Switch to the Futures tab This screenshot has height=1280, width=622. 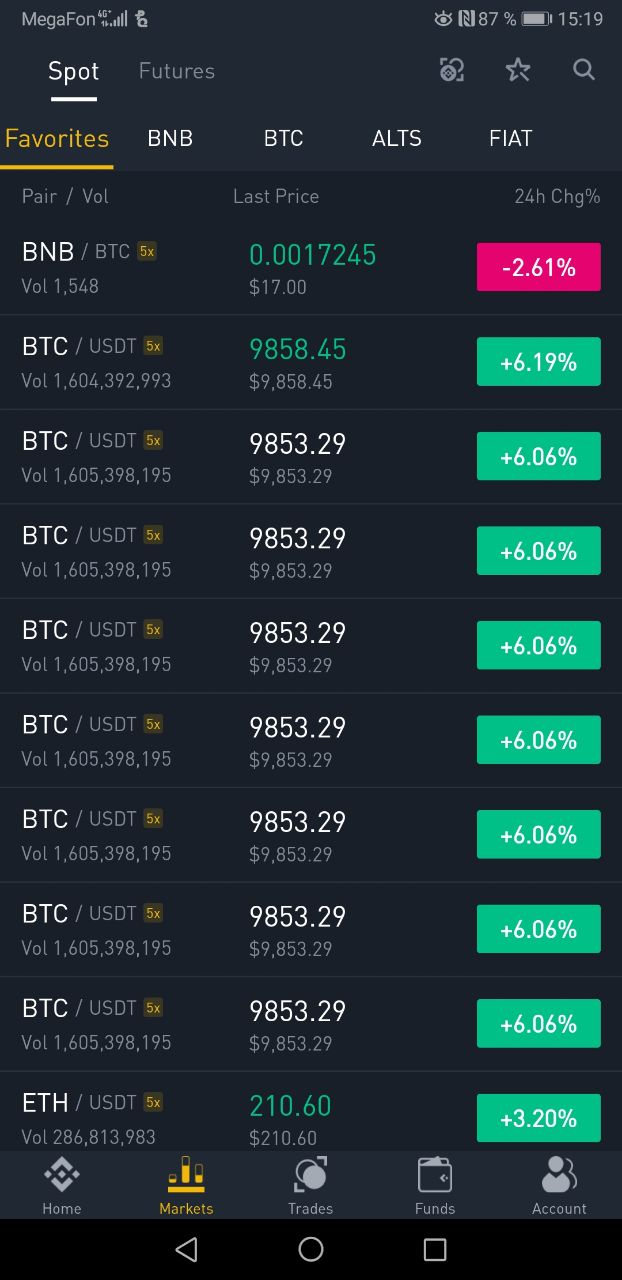pos(177,71)
